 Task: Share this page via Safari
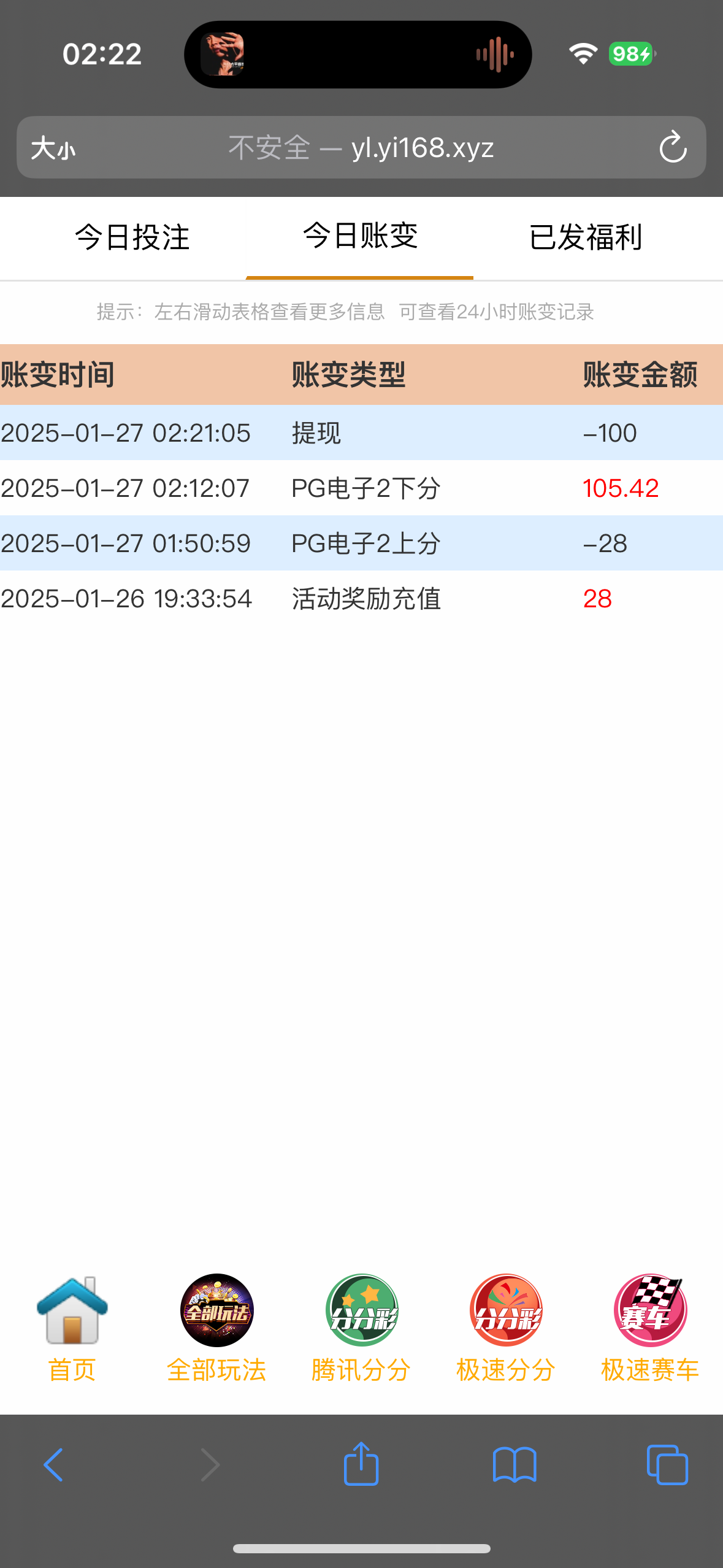click(361, 1464)
